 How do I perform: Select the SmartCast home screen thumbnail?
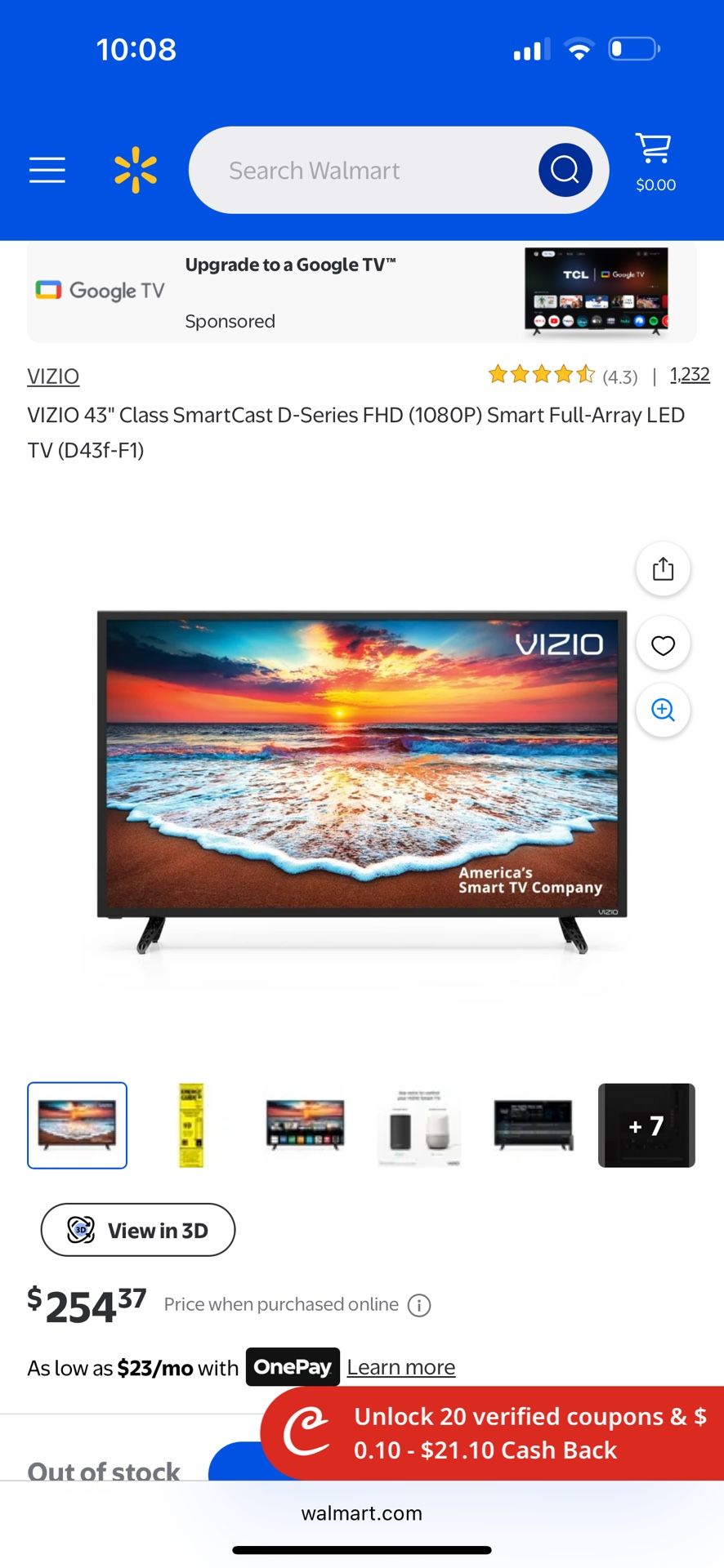coord(305,1125)
